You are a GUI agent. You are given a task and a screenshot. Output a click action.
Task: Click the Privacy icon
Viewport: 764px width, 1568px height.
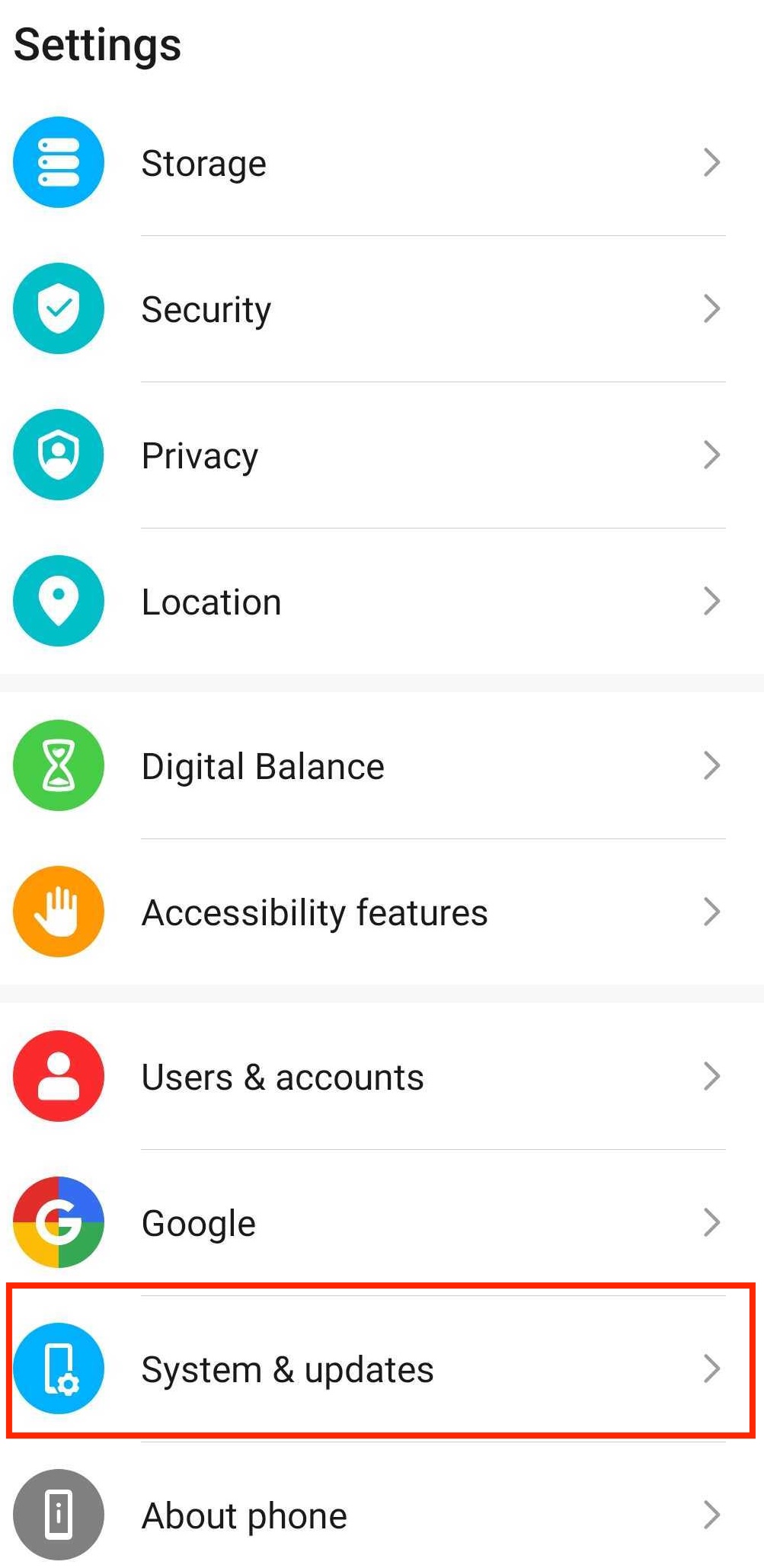pos(59,455)
